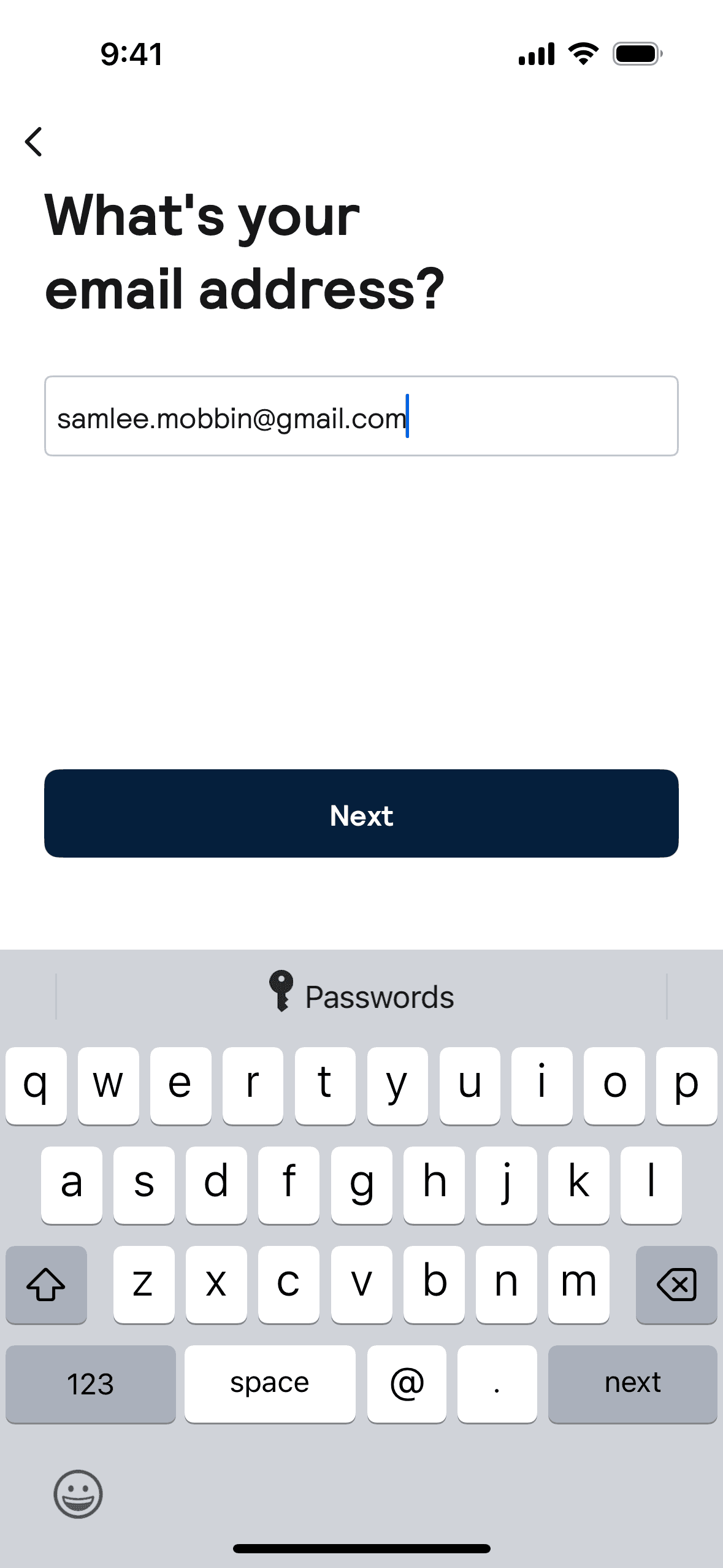
Task: Tap the backspace delete key
Action: pyautogui.click(x=676, y=1285)
